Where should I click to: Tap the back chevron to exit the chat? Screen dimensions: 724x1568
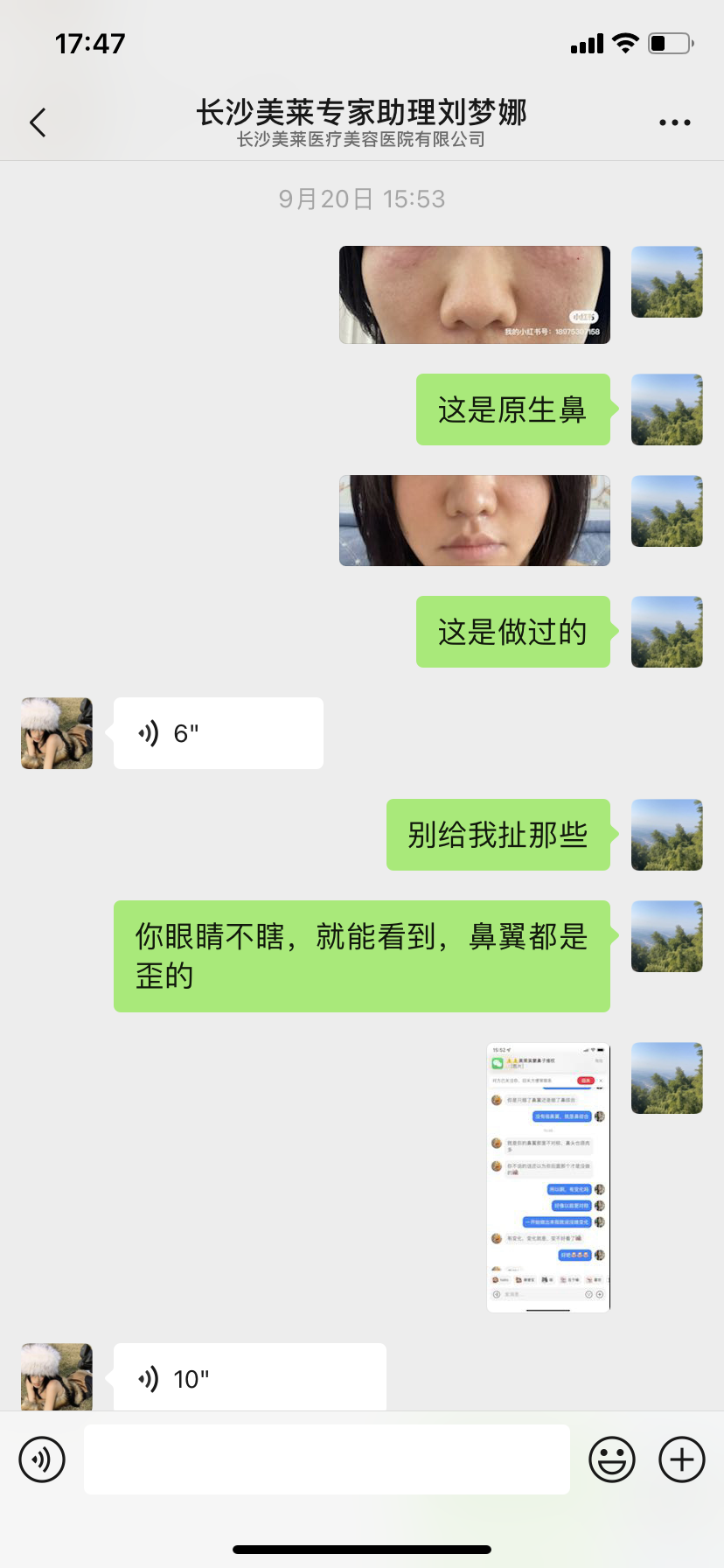point(38,122)
